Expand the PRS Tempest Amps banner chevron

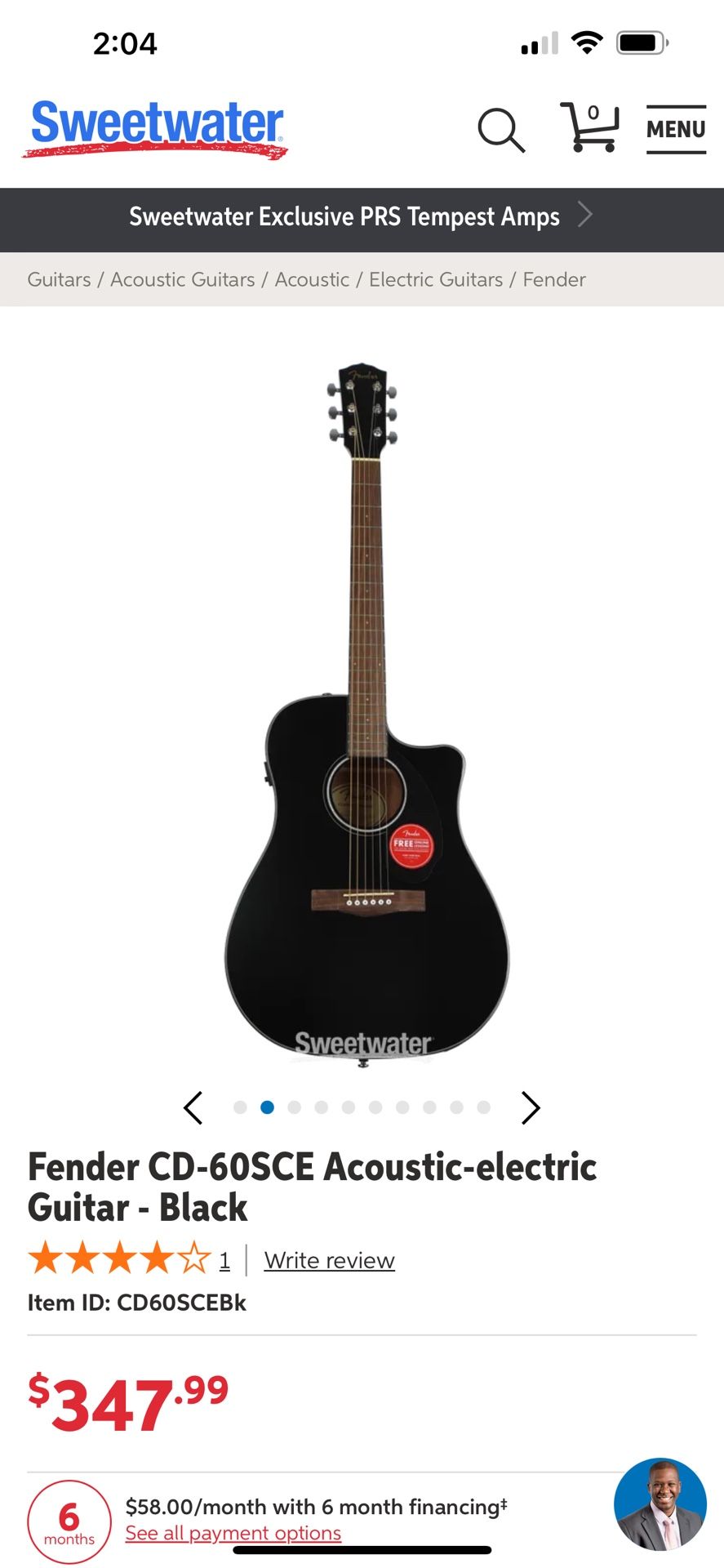[584, 215]
